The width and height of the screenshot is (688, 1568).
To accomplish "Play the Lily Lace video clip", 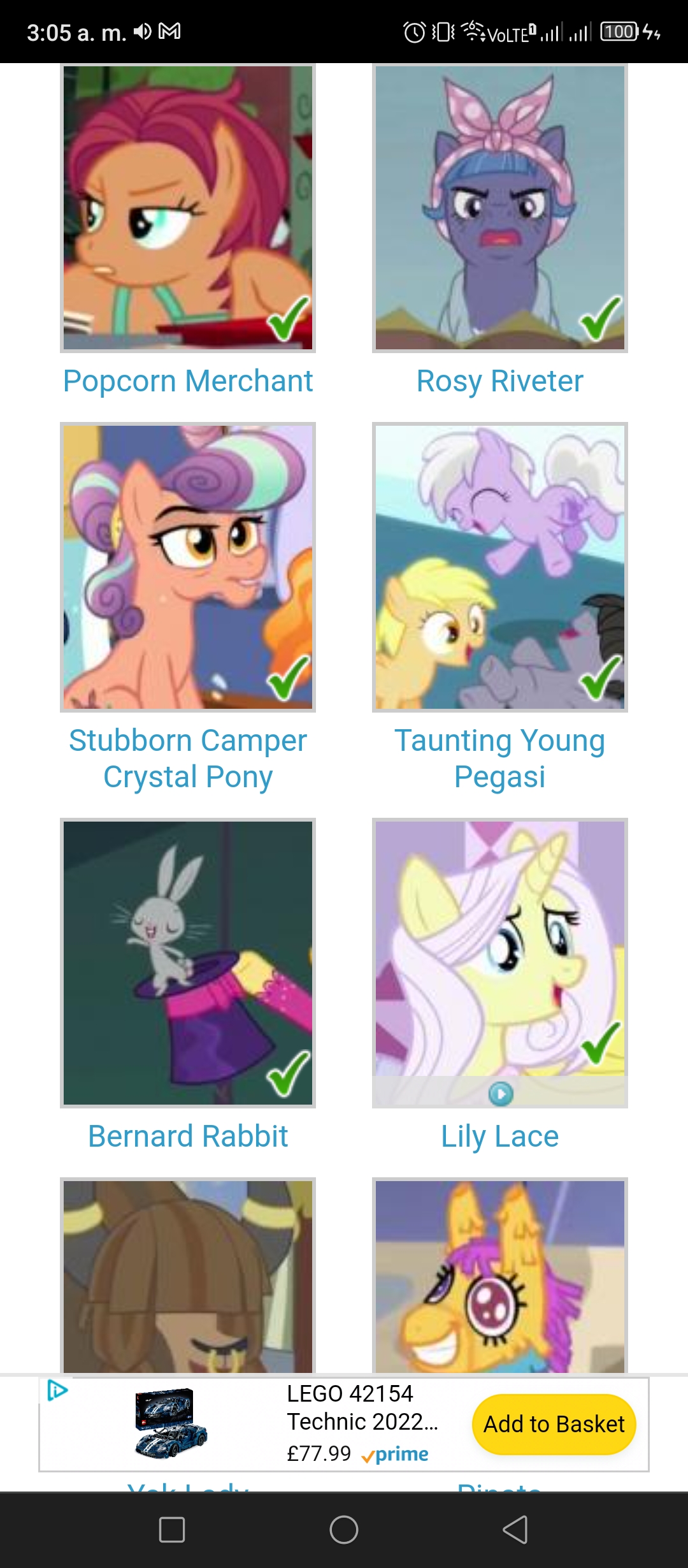I will click(x=501, y=1094).
